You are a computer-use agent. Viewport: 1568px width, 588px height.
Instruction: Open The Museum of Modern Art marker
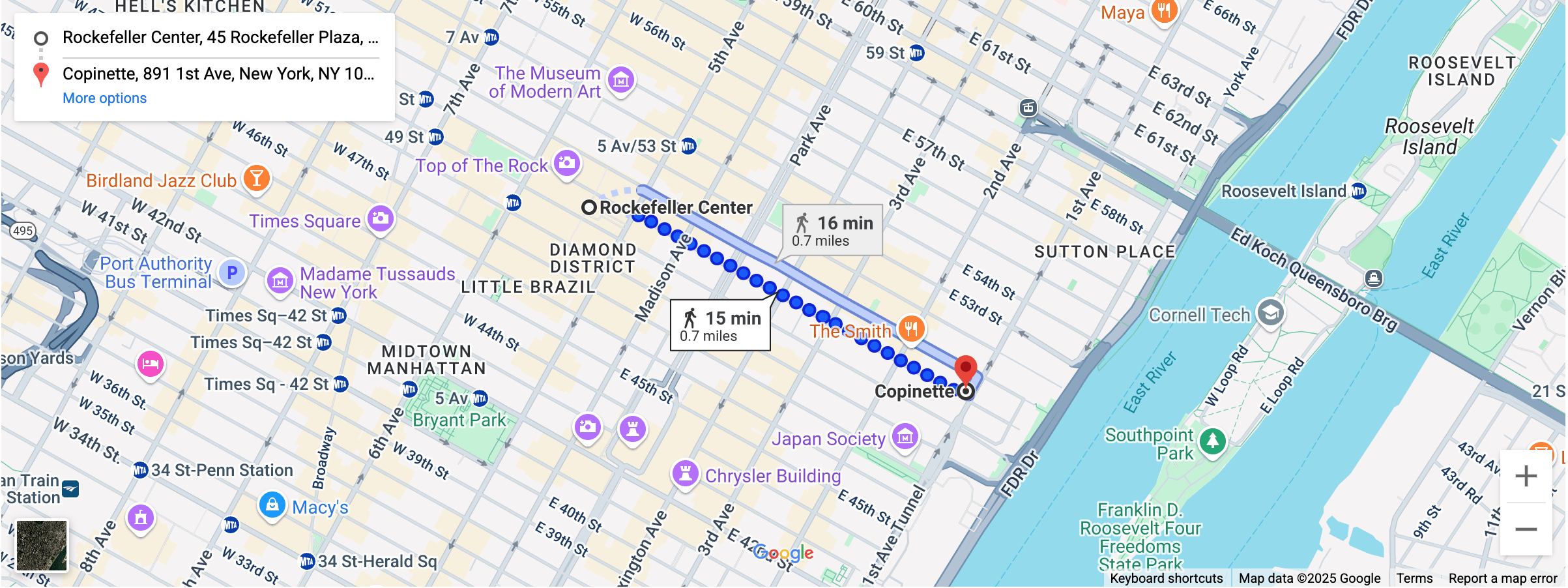[621, 81]
